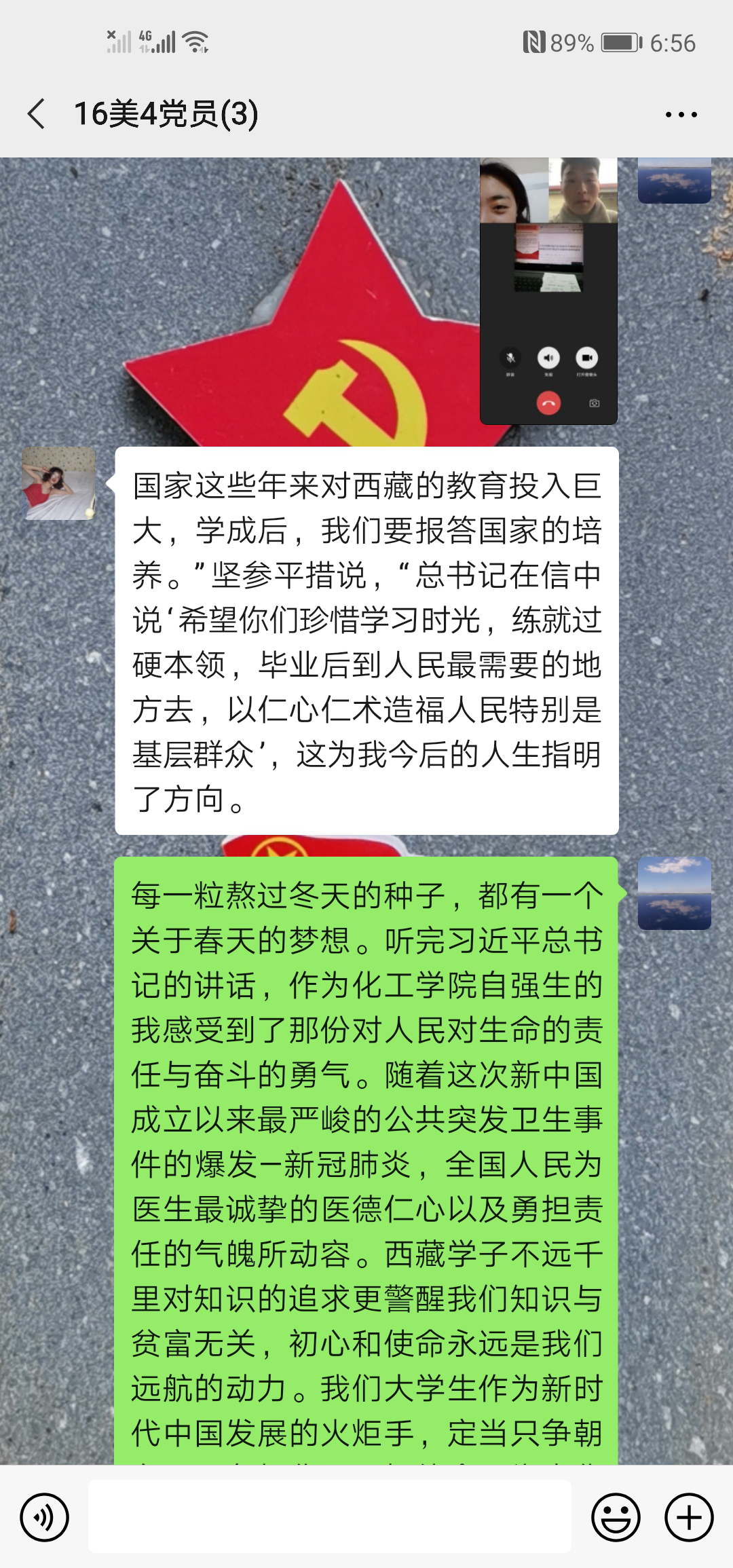Viewport: 733px width, 1568px height.
Task: Open the plus attachments menu
Action: pyautogui.click(x=689, y=1517)
